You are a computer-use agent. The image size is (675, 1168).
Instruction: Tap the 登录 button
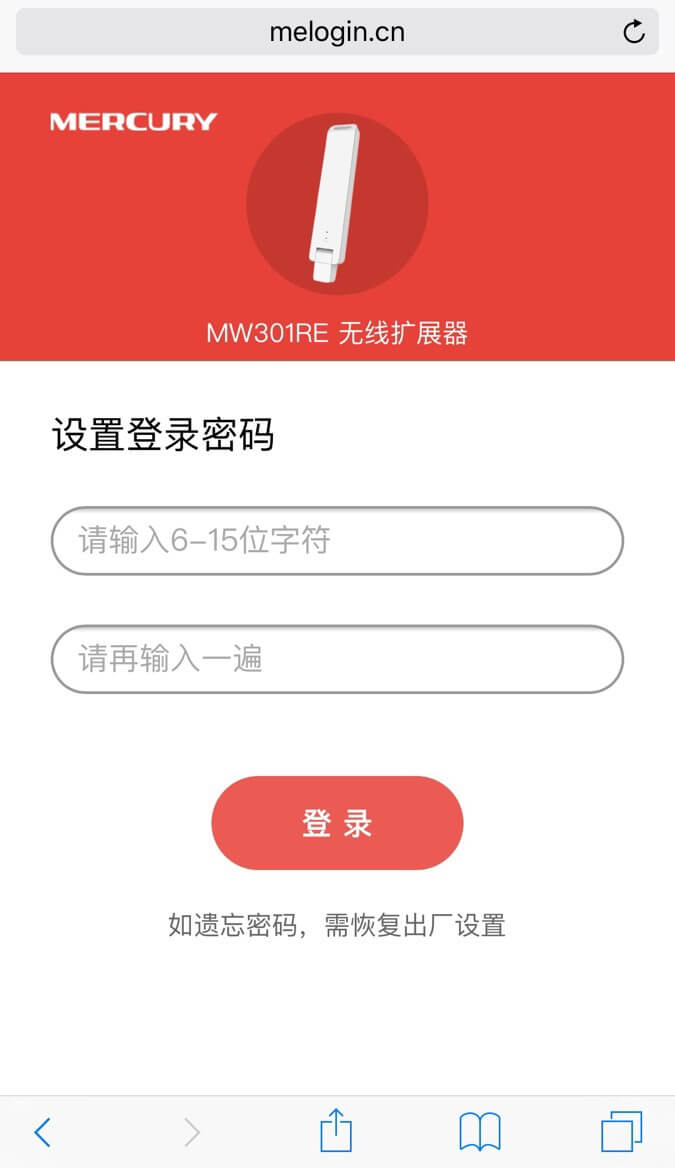pyautogui.click(x=337, y=823)
